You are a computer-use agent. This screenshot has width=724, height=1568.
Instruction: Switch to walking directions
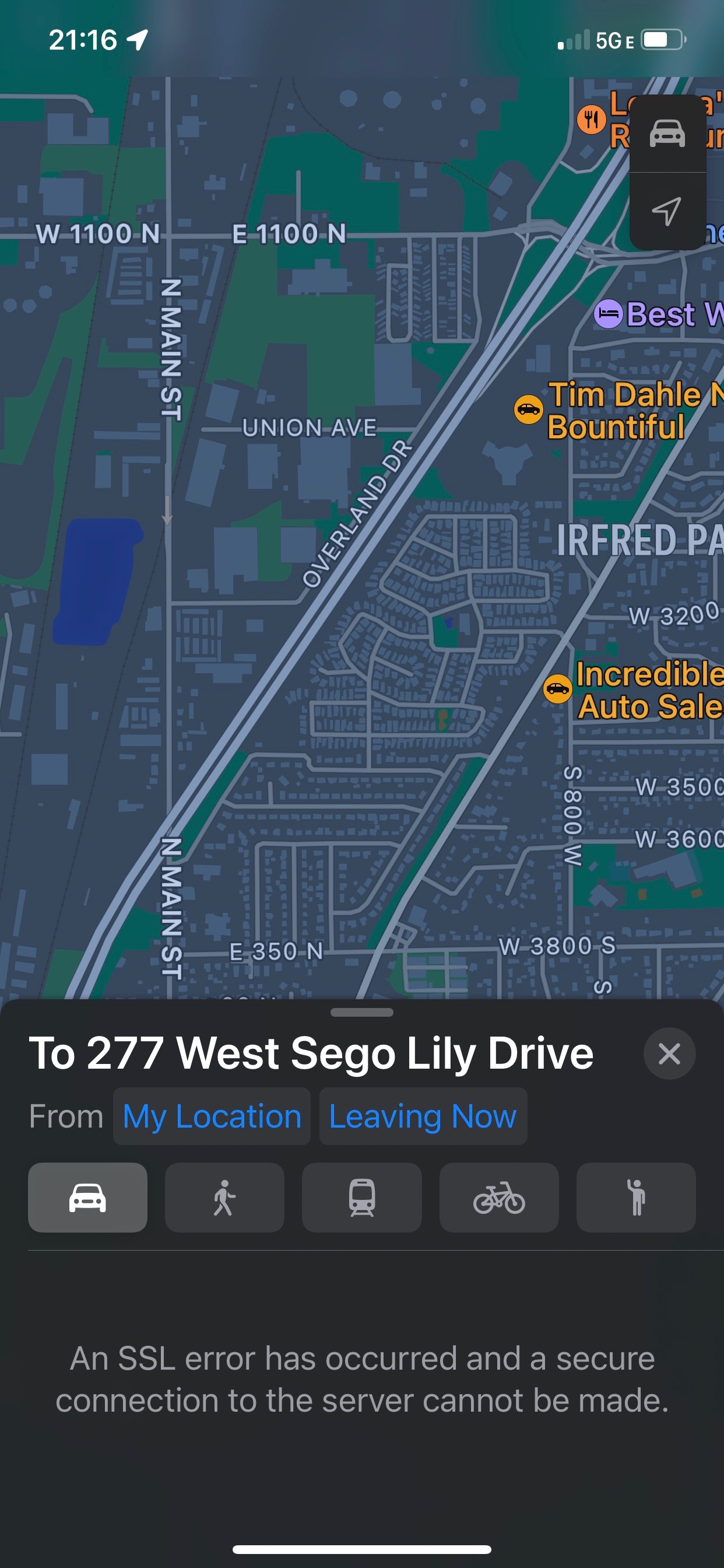tap(224, 1198)
